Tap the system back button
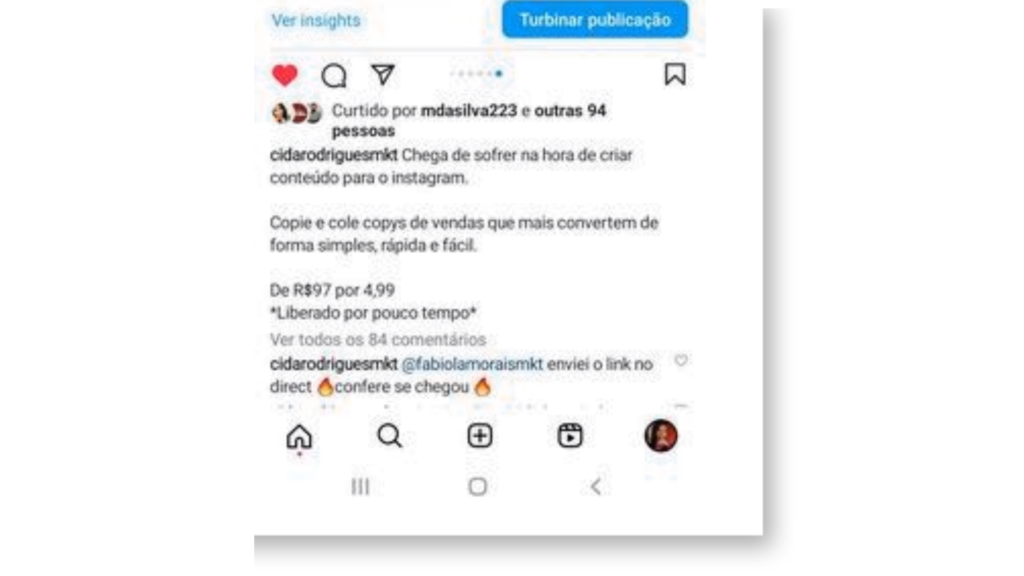1024x576 pixels. [x=596, y=487]
